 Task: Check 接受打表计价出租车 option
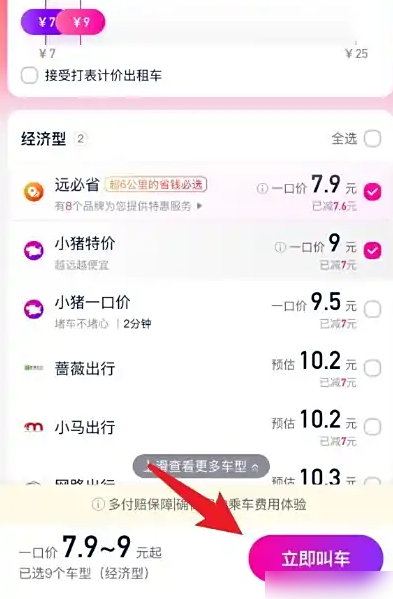(29, 75)
